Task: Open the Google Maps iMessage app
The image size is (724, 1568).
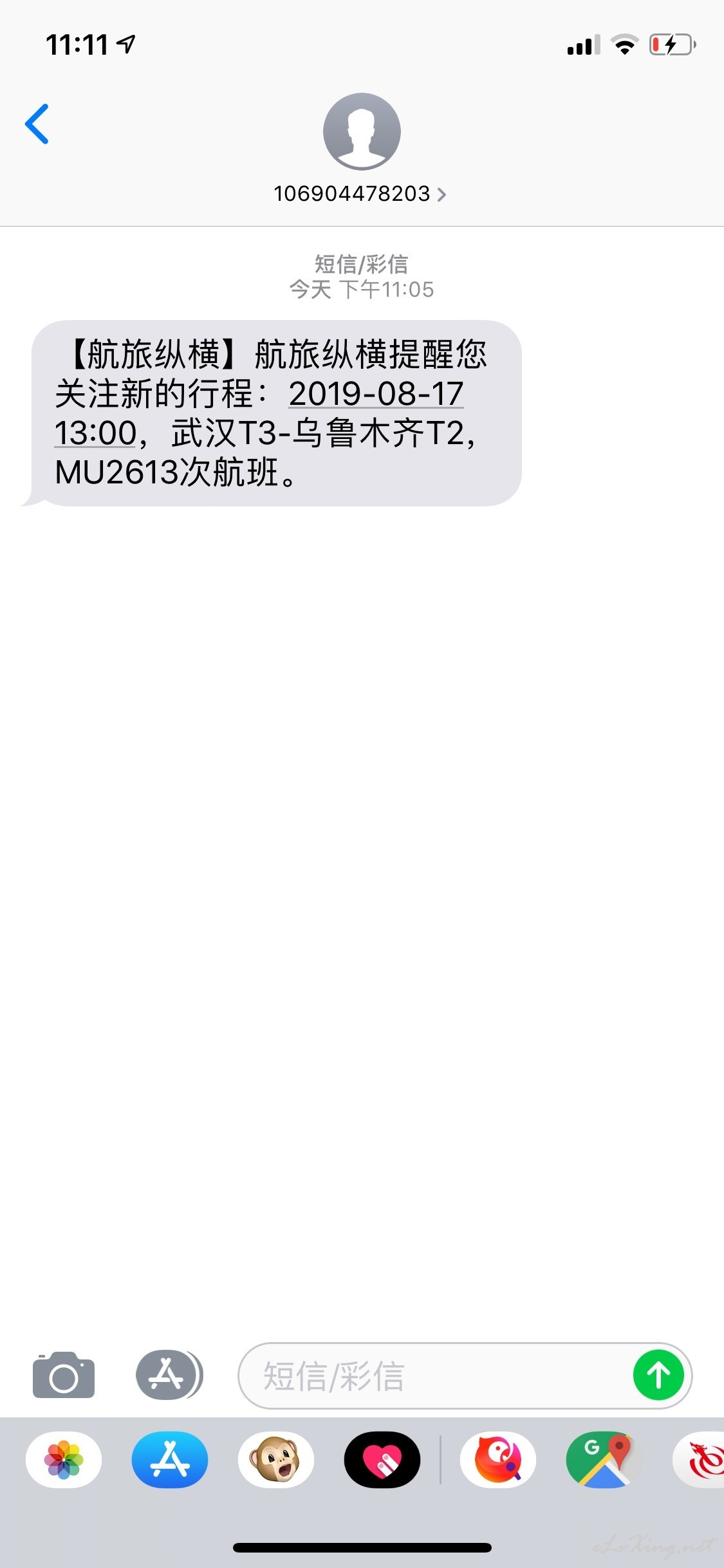Action: click(x=604, y=1460)
